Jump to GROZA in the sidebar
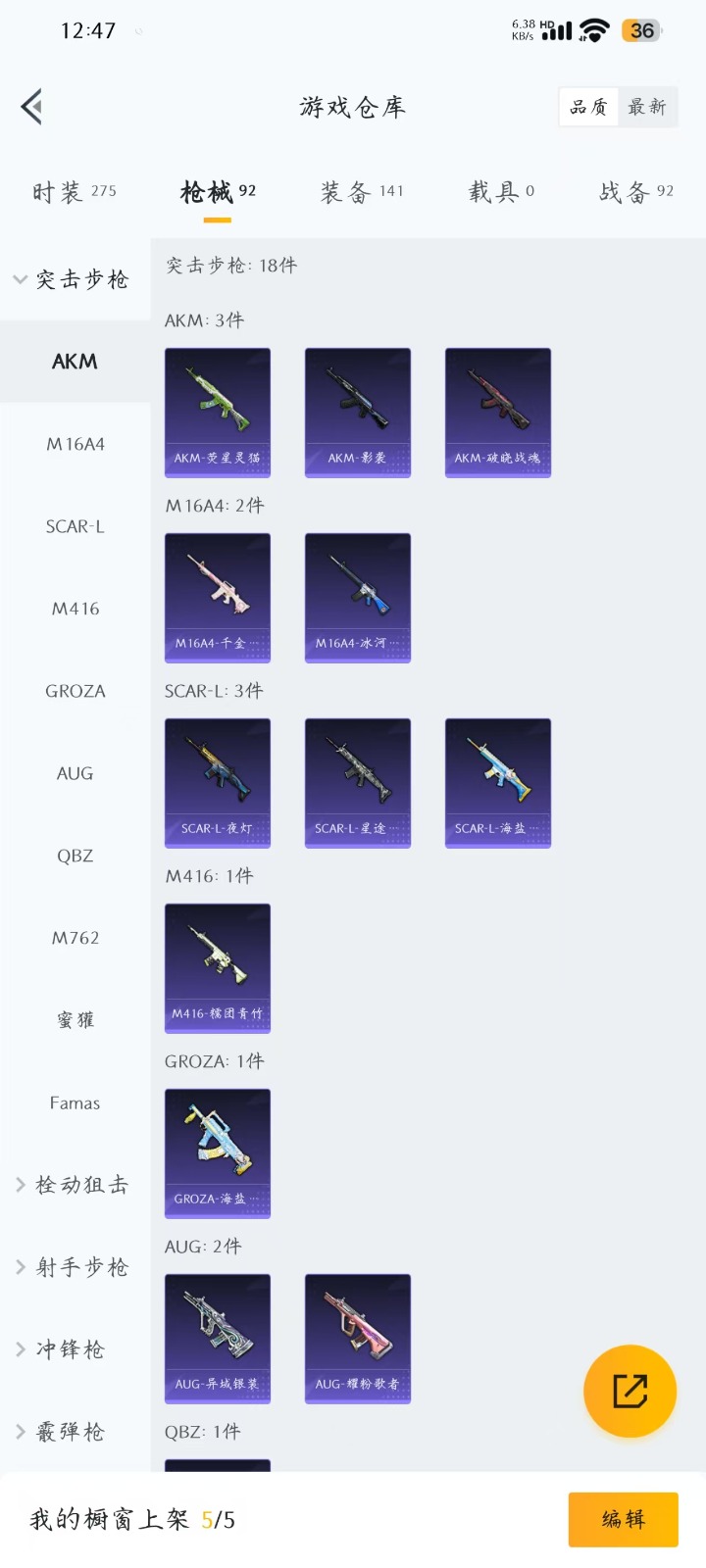The height and width of the screenshot is (1568, 706). [x=75, y=691]
